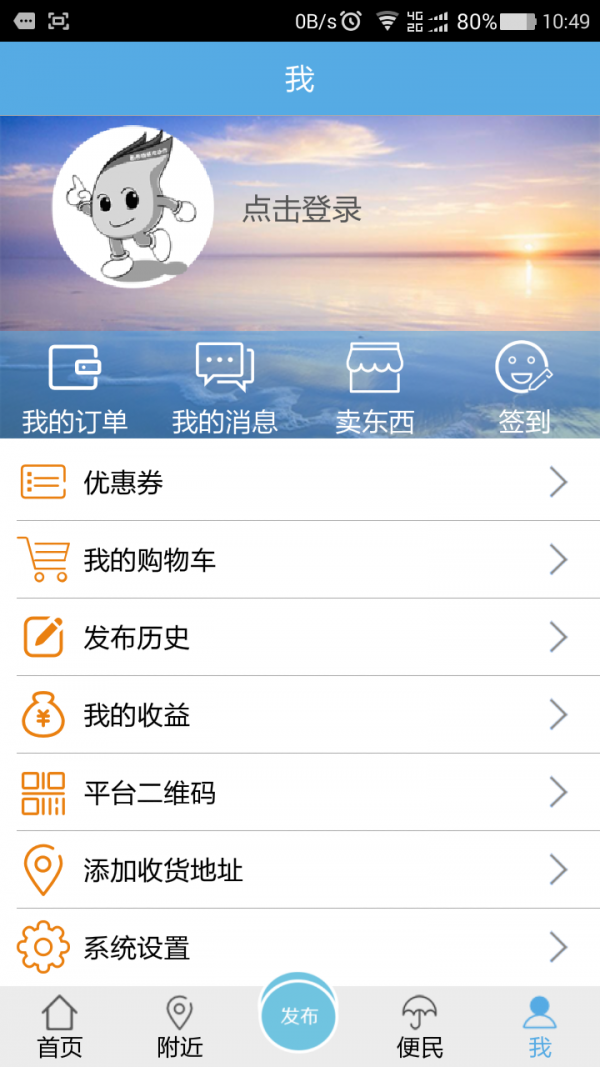Open the profile avatar picture
The width and height of the screenshot is (600, 1067).
133,207
